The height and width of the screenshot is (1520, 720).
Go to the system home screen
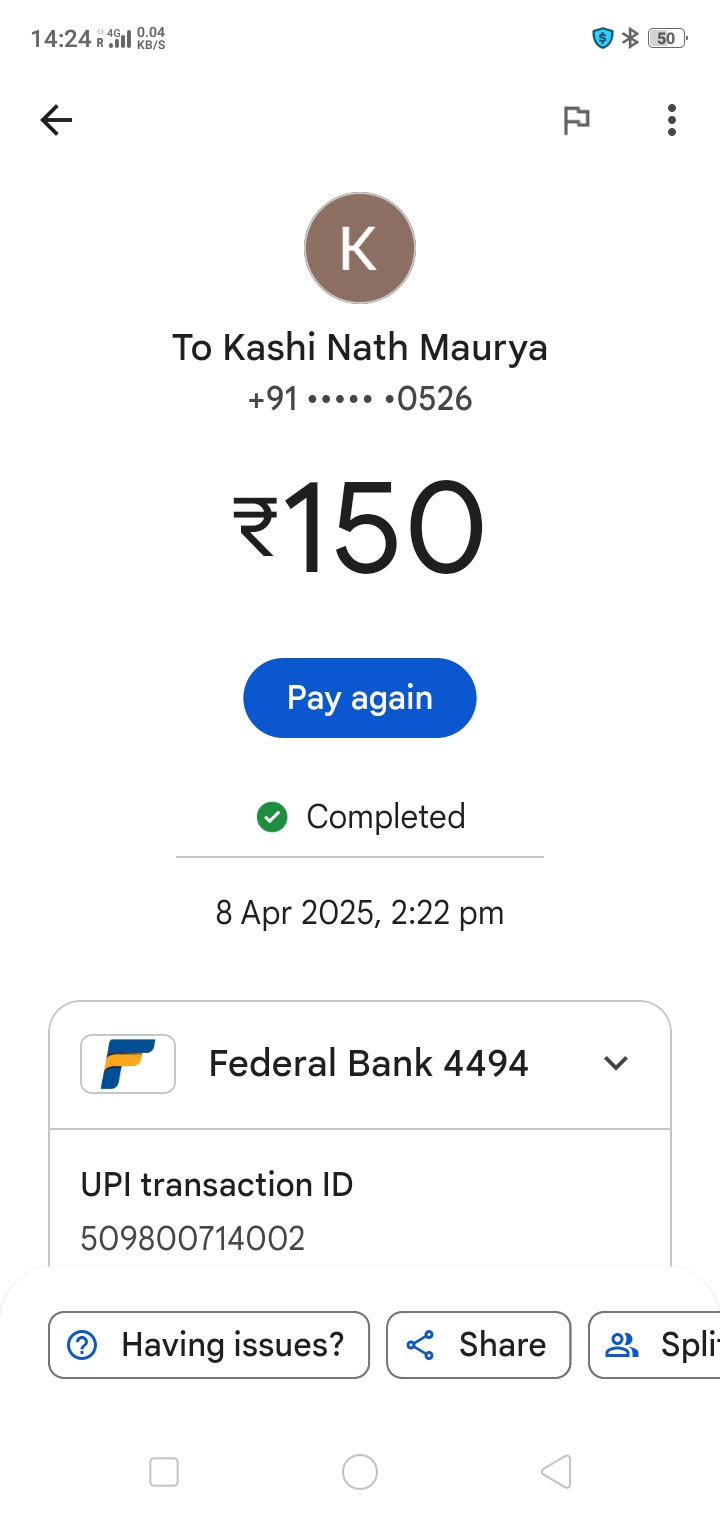coord(359,1472)
